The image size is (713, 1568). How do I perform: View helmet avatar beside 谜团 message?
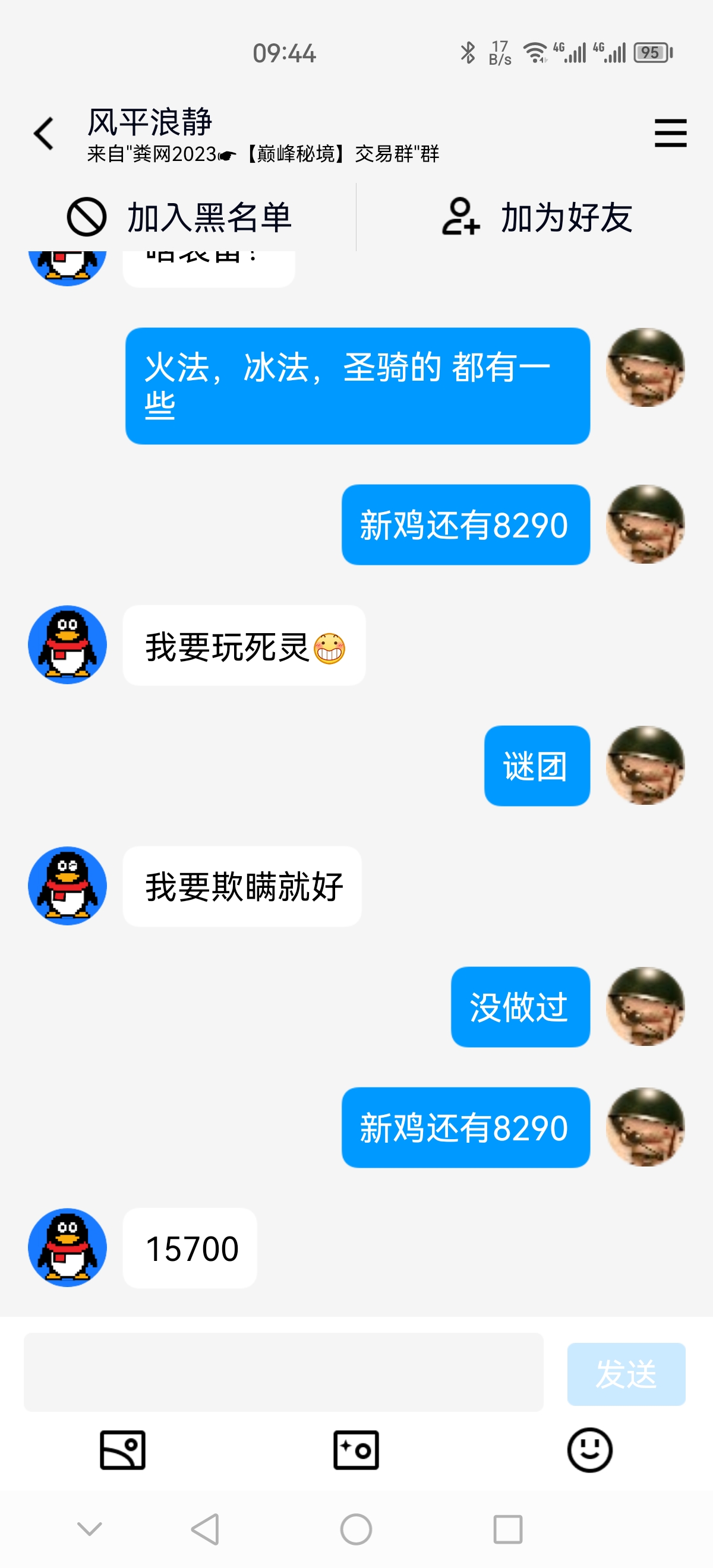click(x=645, y=765)
